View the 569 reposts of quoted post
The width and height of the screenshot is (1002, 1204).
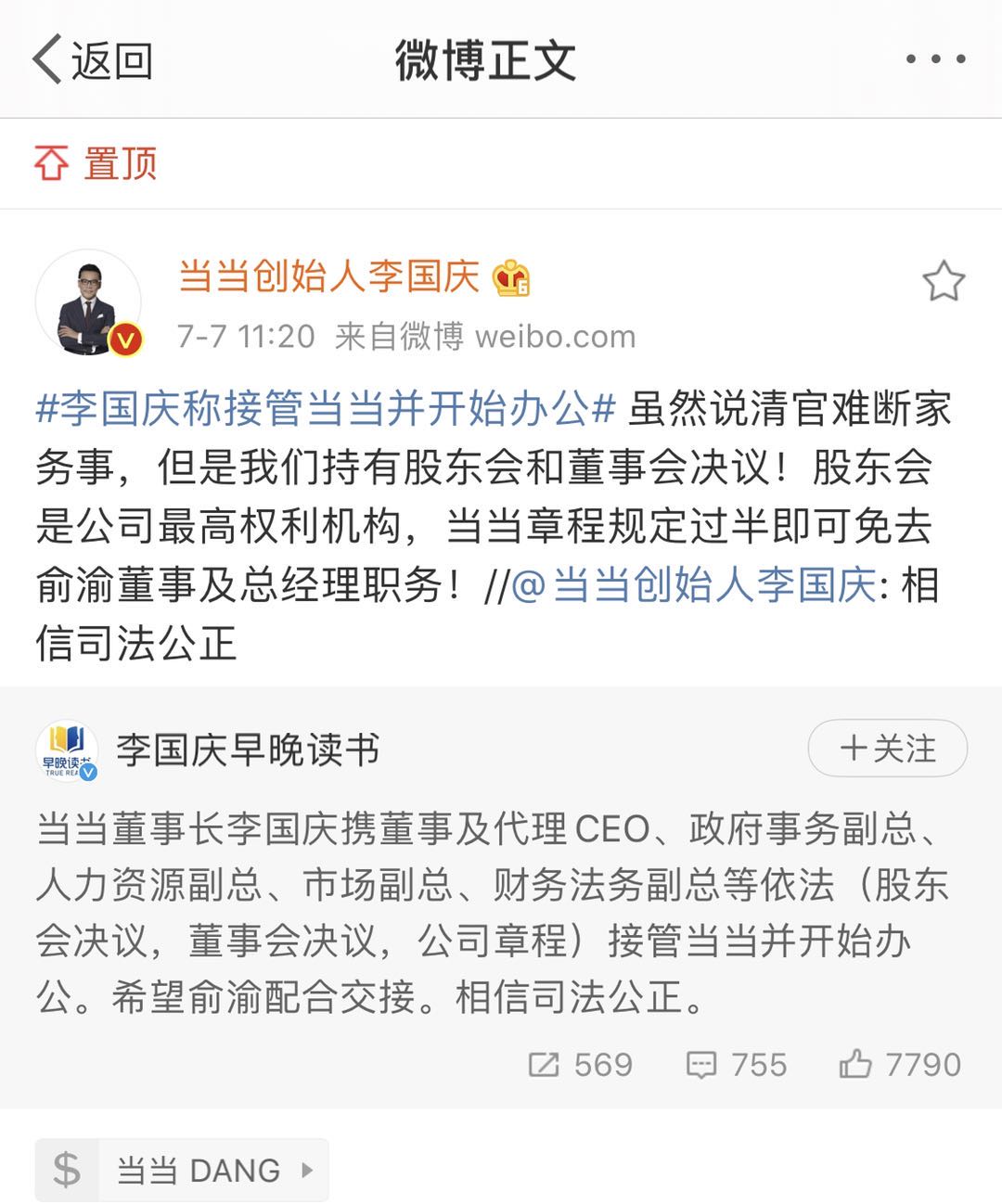point(581,1064)
